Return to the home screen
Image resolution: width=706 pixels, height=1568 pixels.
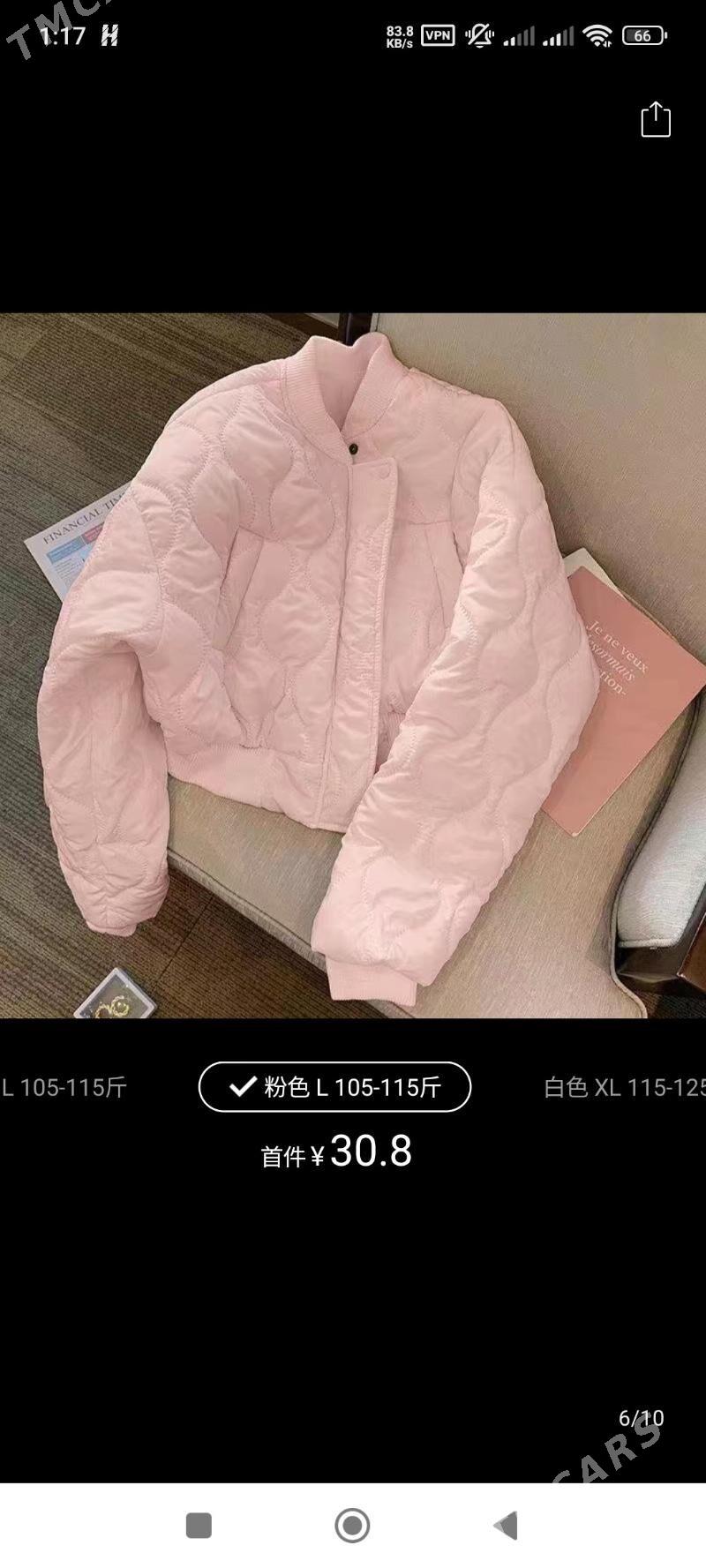pos(352,1525)
